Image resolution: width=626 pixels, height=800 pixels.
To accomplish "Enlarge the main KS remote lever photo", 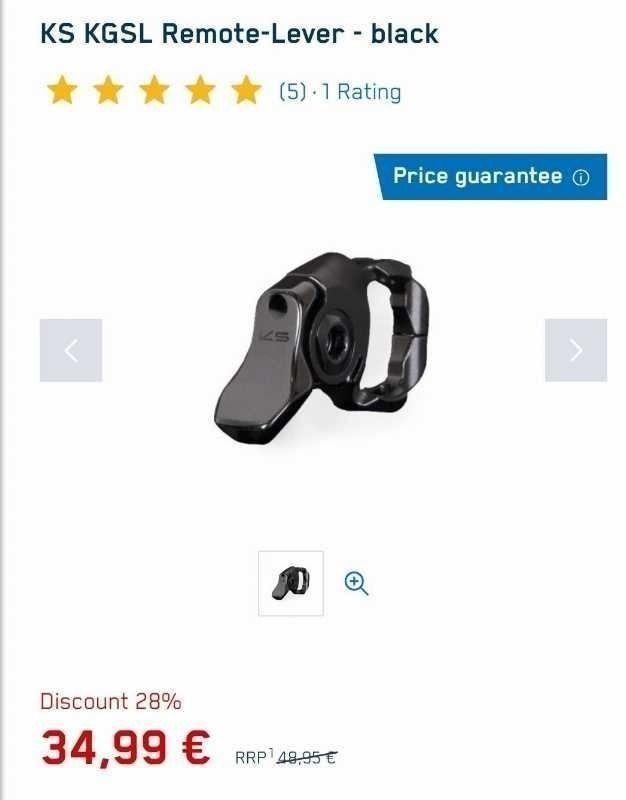I will pos(323,350).
